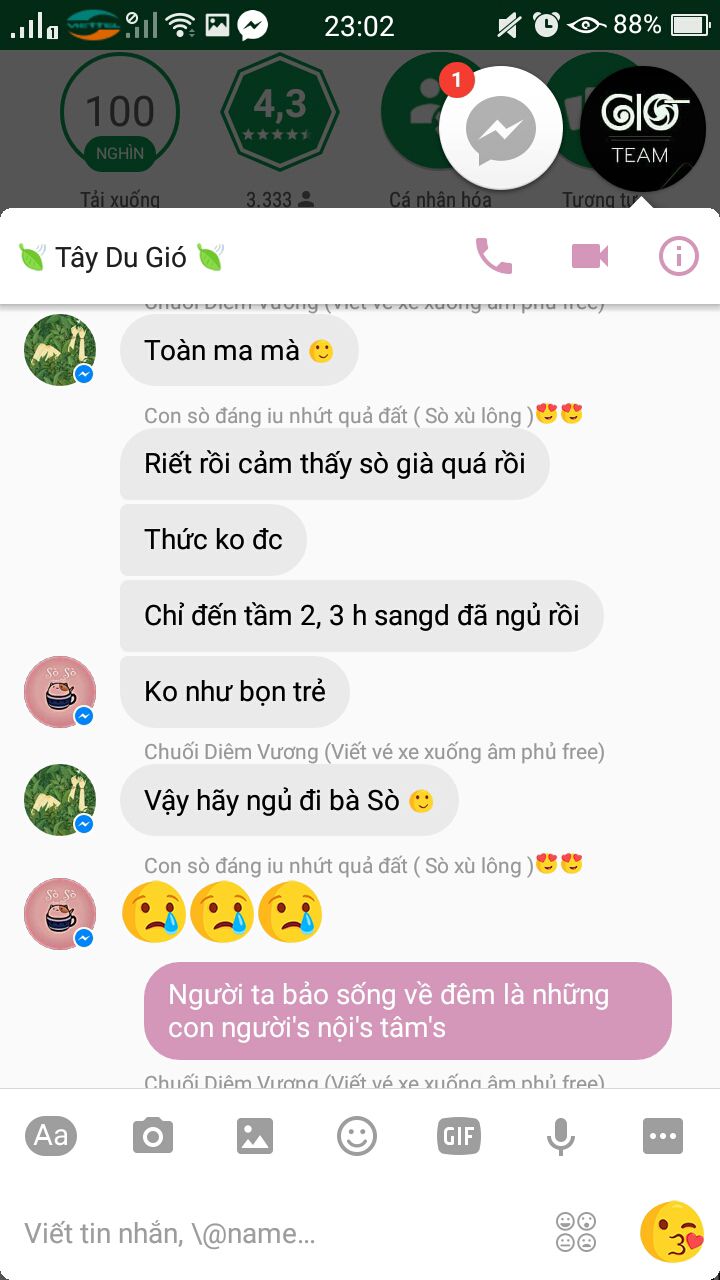720x1280 pixels.
Task: Open the conversation info details
Action: point(678,257)
